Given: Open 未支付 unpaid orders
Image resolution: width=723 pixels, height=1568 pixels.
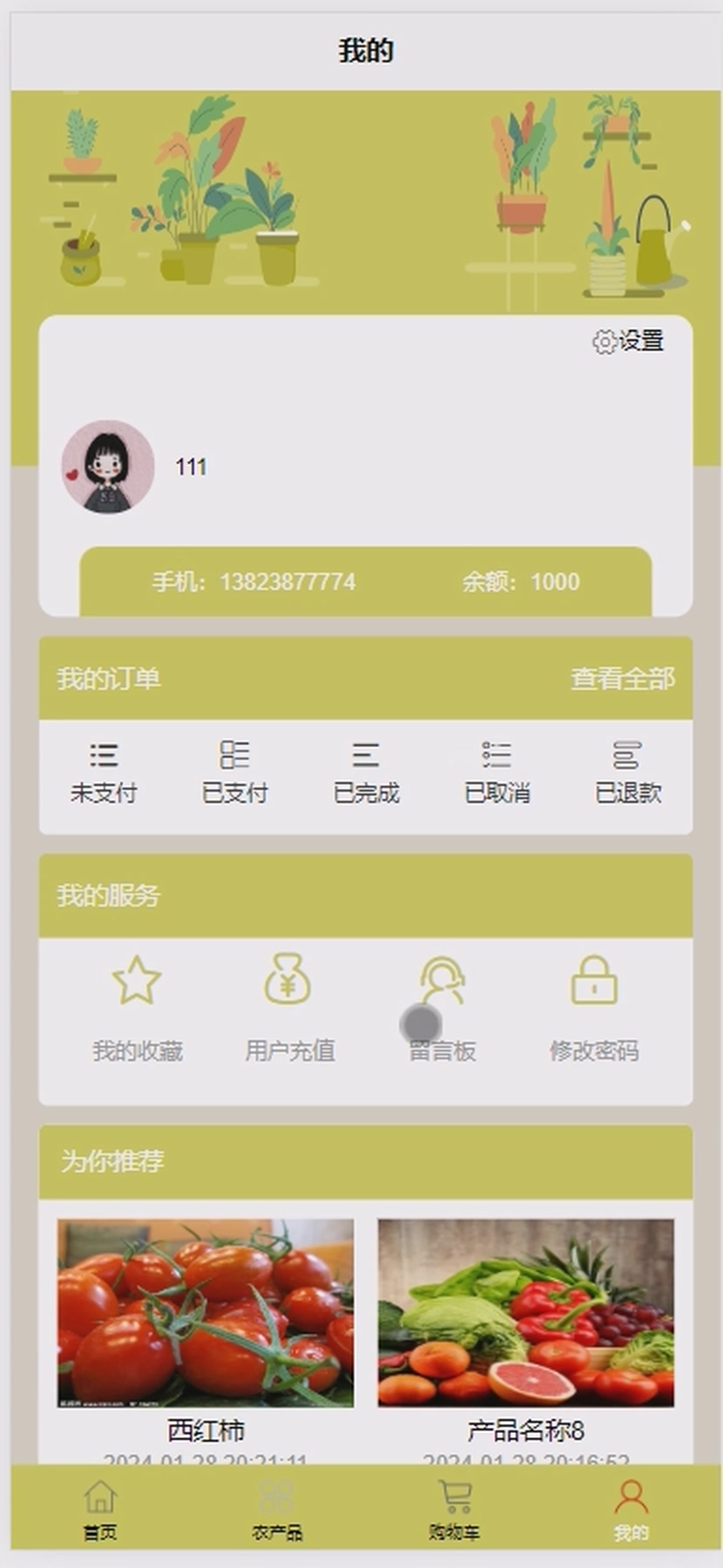Looking at the screenshot, I should [104, 773].
